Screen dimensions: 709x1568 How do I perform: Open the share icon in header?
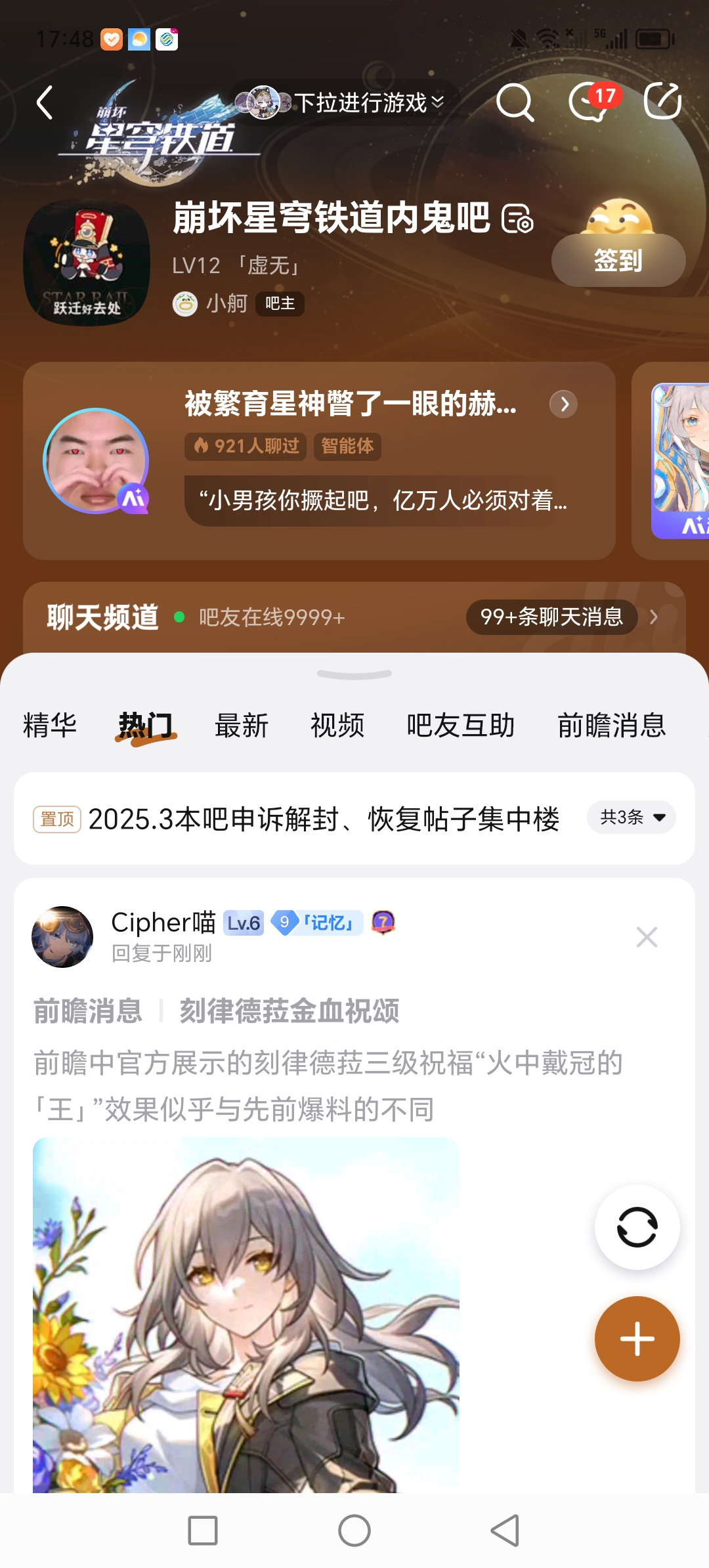[x=662, y=102]
